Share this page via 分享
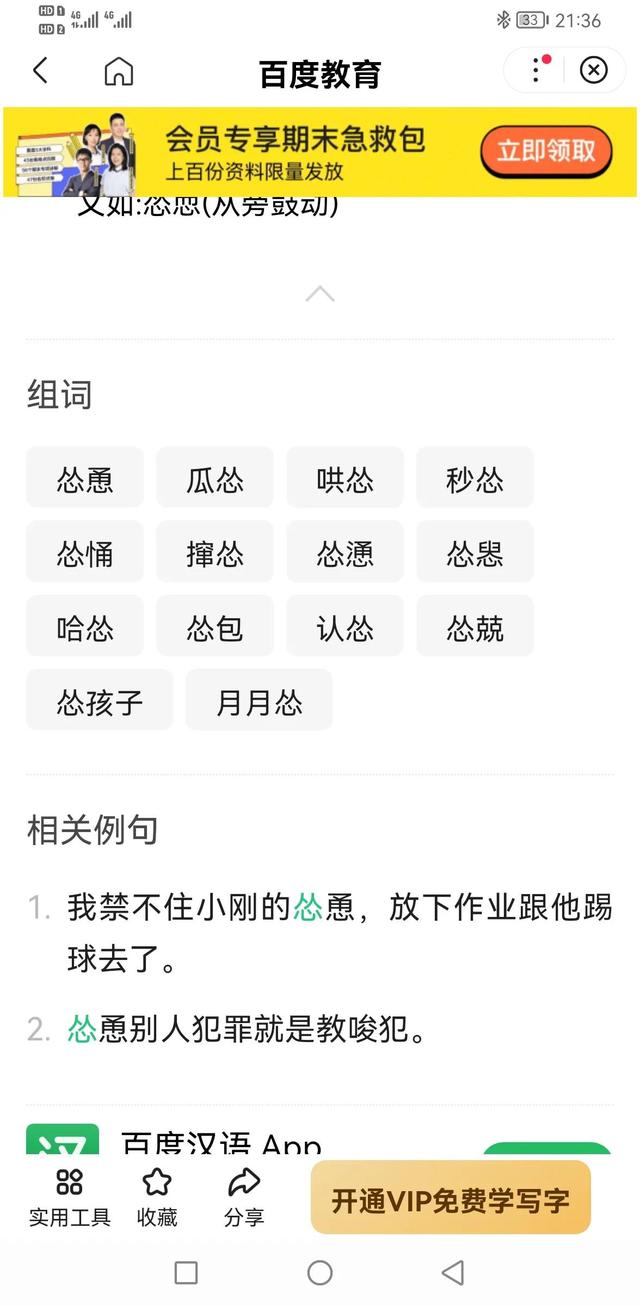640x1306 pixels. [x=244, y=1197]
